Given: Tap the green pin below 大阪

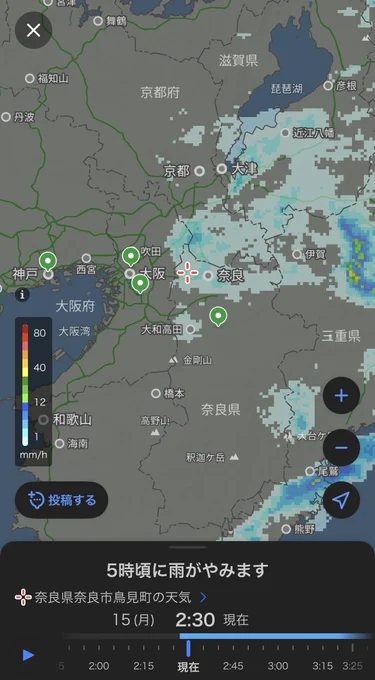Looking at the screenshot, I should click(140, 284).
